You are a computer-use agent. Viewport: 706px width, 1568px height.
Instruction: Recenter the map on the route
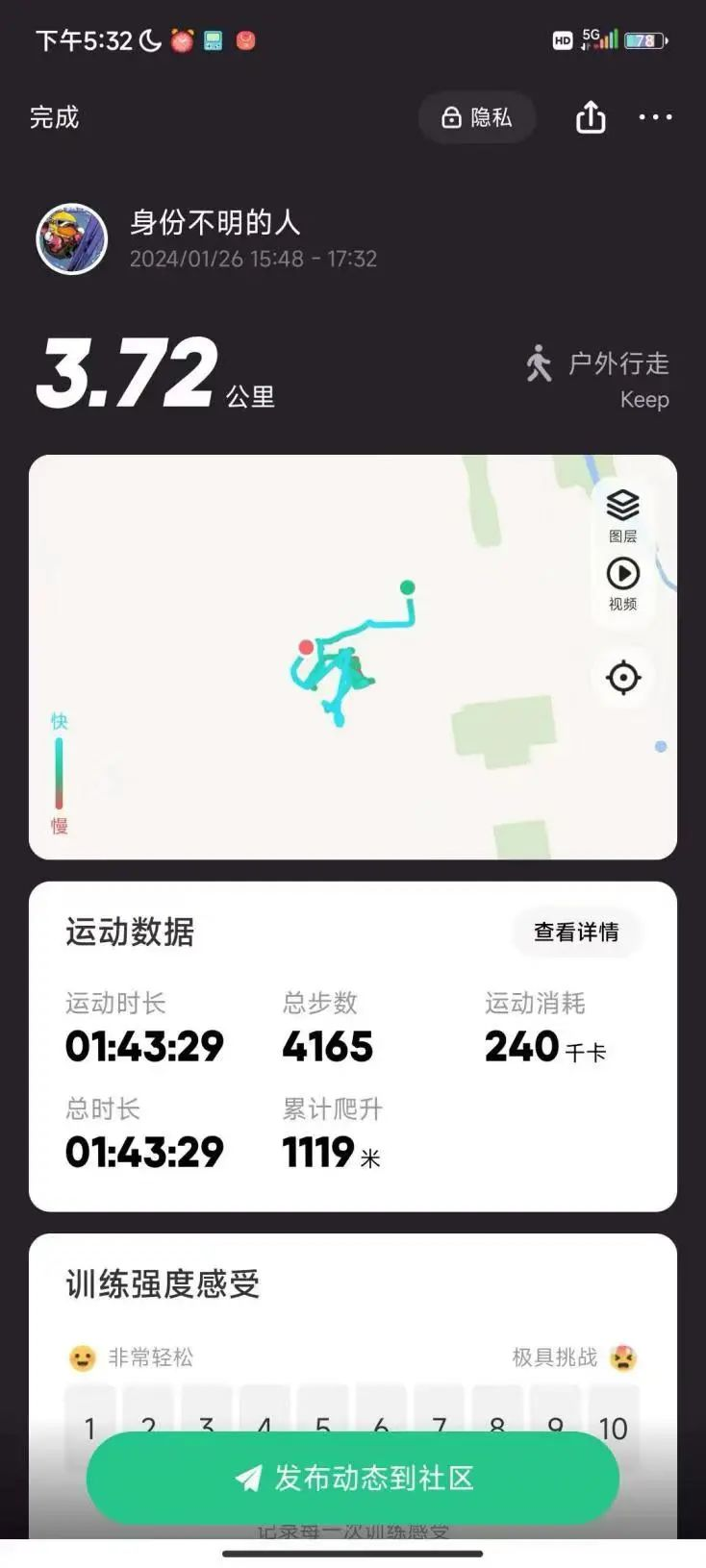pyautogui.click(x=622, y=678)
